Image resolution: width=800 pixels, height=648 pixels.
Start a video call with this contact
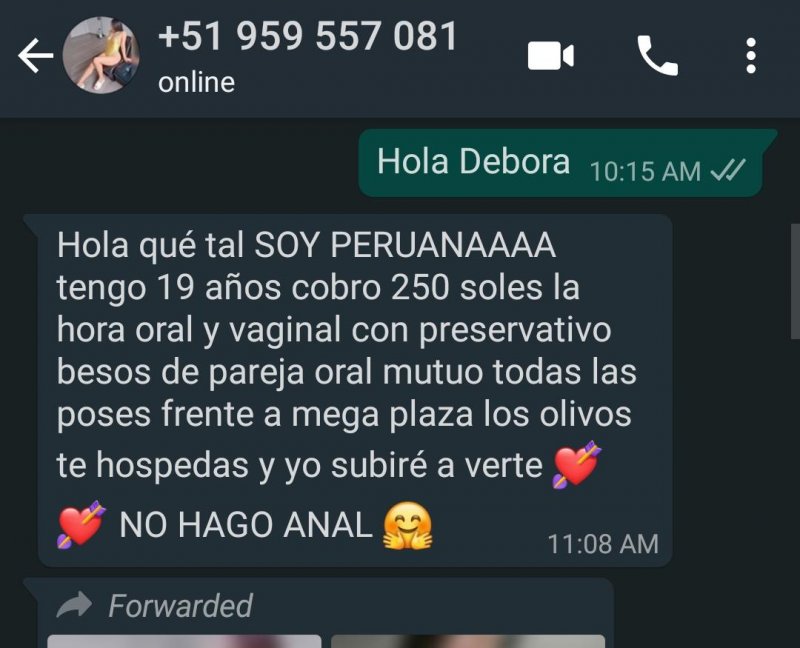(x=550, y=56)
